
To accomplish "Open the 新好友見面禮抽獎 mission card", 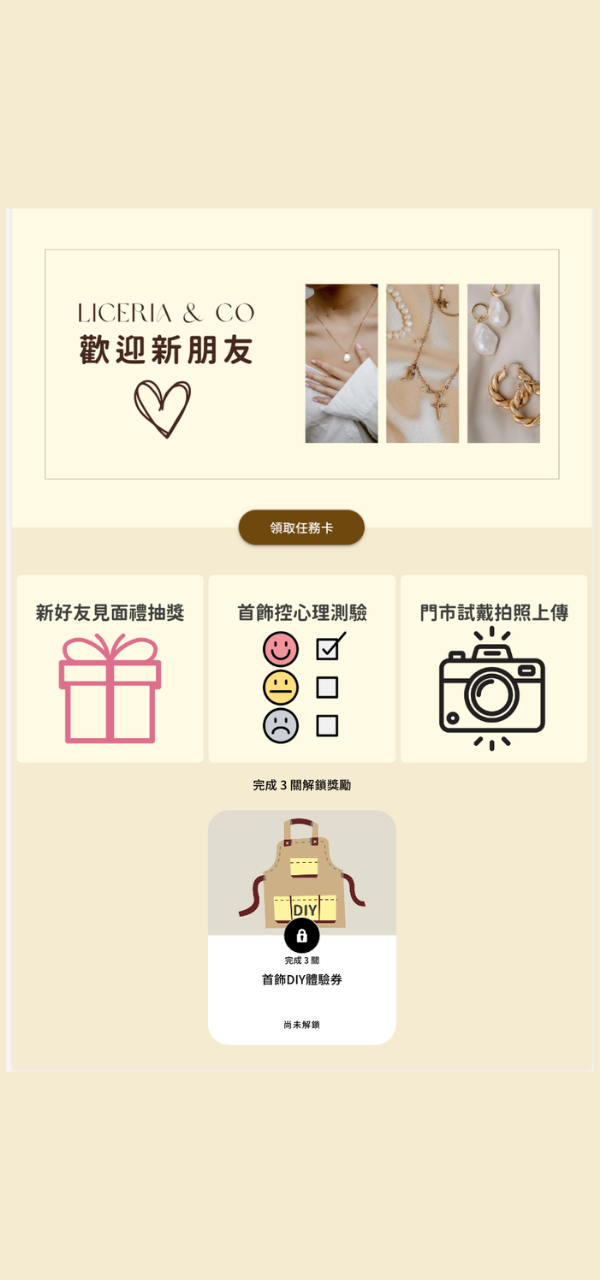I will pos(110,669).
